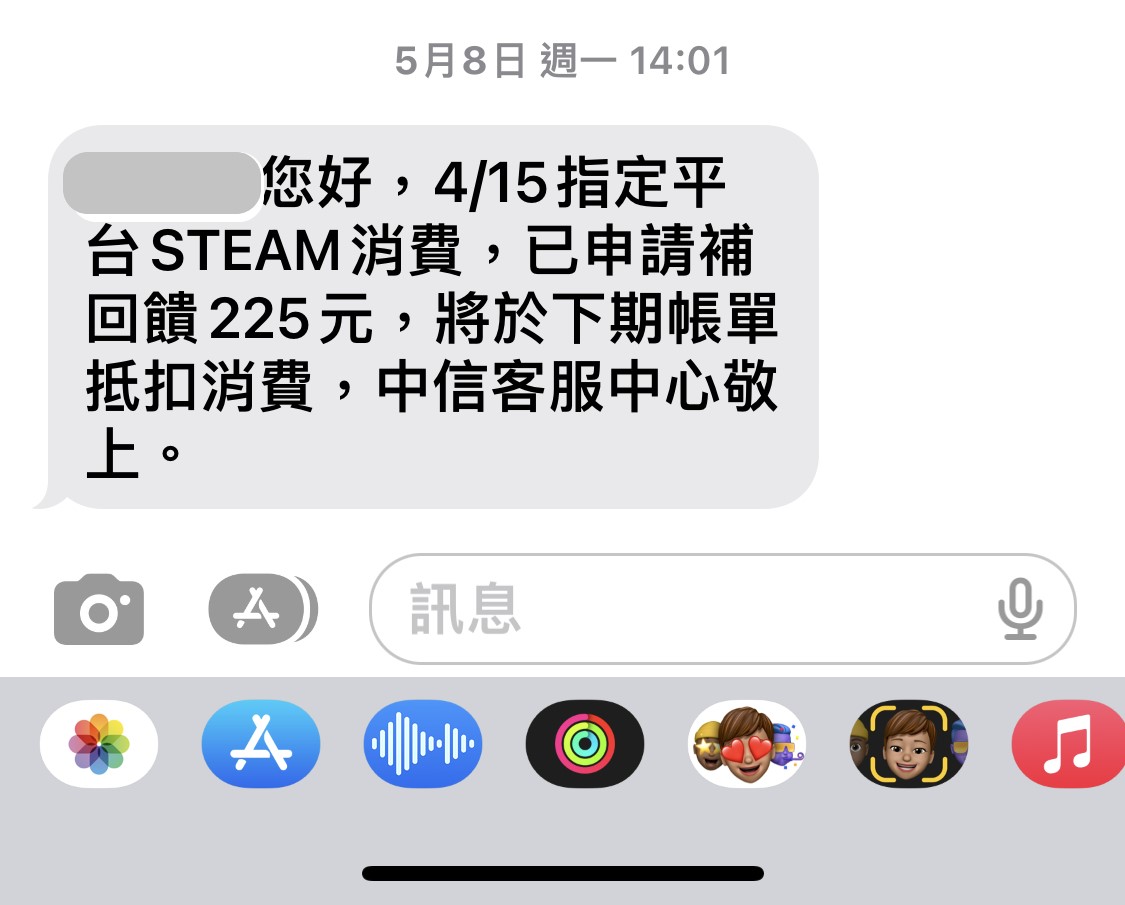Tap the 訊息 message input field
The width and height of the screenshot is (1125, 905).
680,609
